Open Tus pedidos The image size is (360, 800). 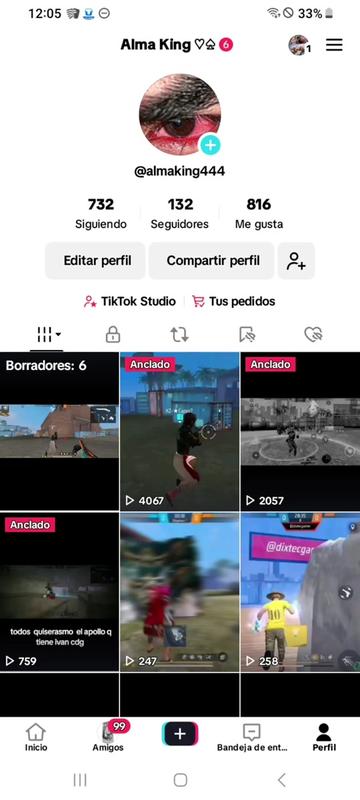pyautogui.click(x=234, y=302)
